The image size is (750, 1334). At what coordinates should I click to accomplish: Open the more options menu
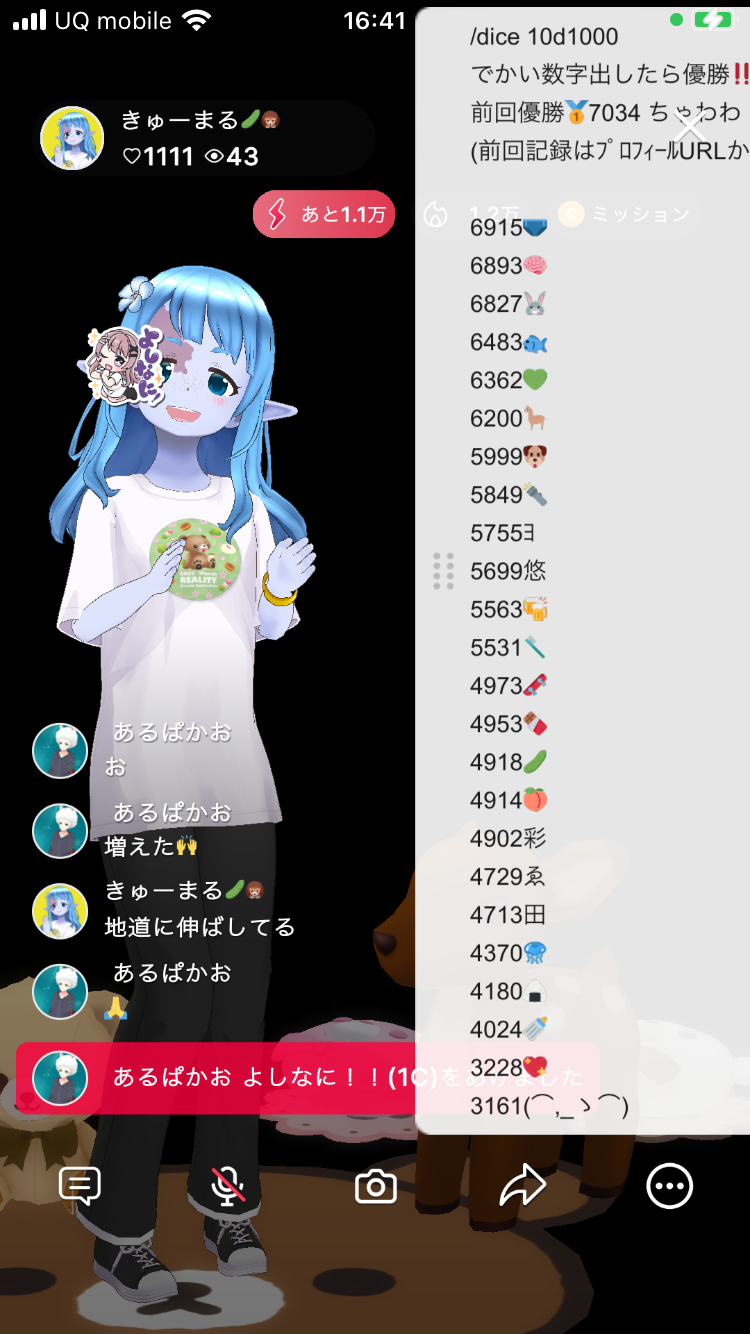(669, 1187)
